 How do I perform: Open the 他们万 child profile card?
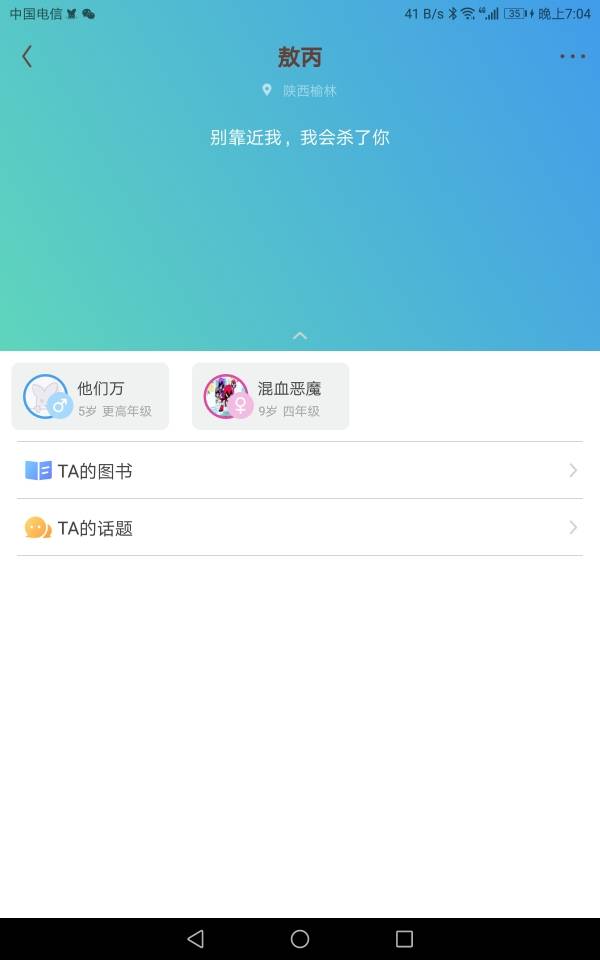(90, 397)
